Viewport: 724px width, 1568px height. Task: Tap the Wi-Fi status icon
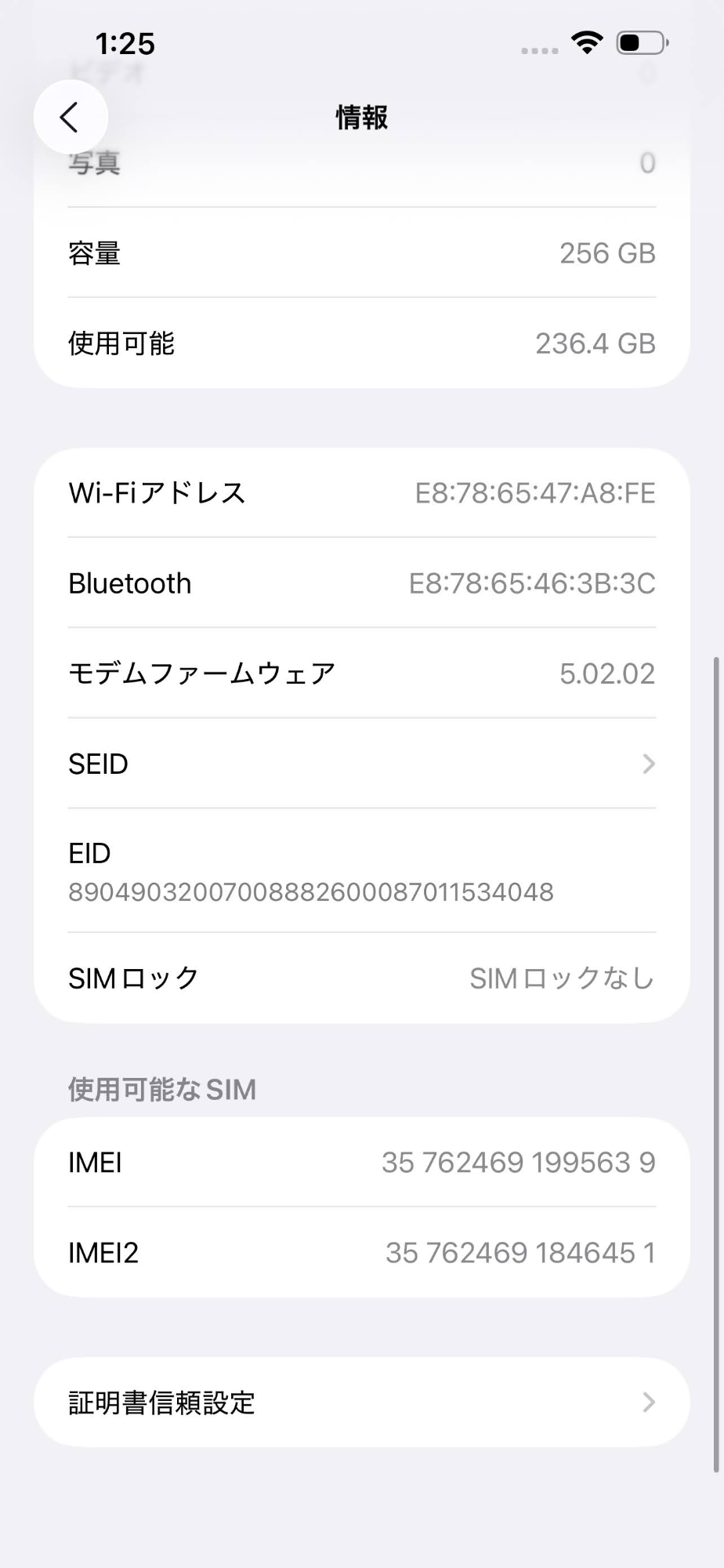(x=586, y=45)
